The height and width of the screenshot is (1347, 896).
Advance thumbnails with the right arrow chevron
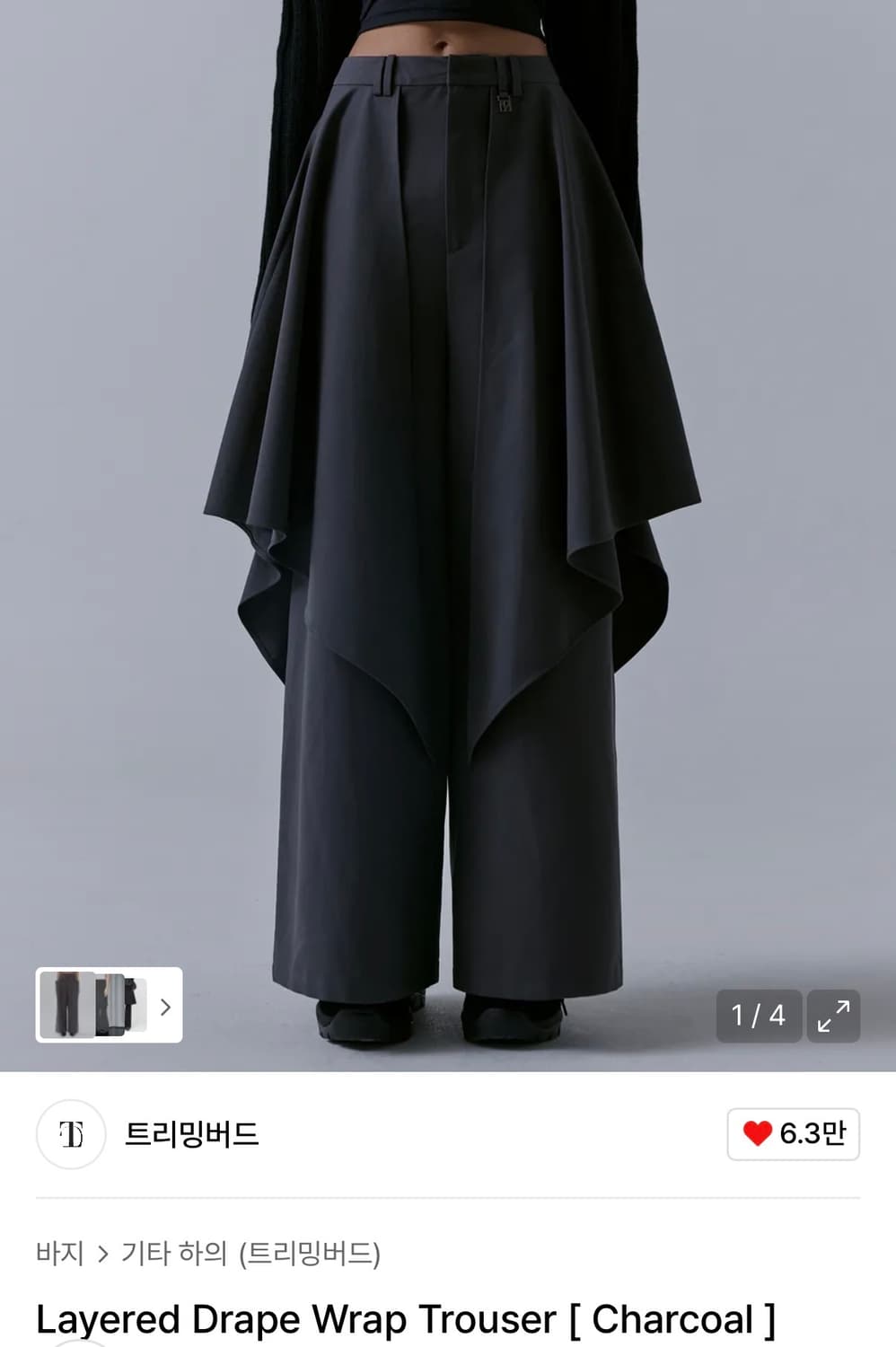[165, 1008]
